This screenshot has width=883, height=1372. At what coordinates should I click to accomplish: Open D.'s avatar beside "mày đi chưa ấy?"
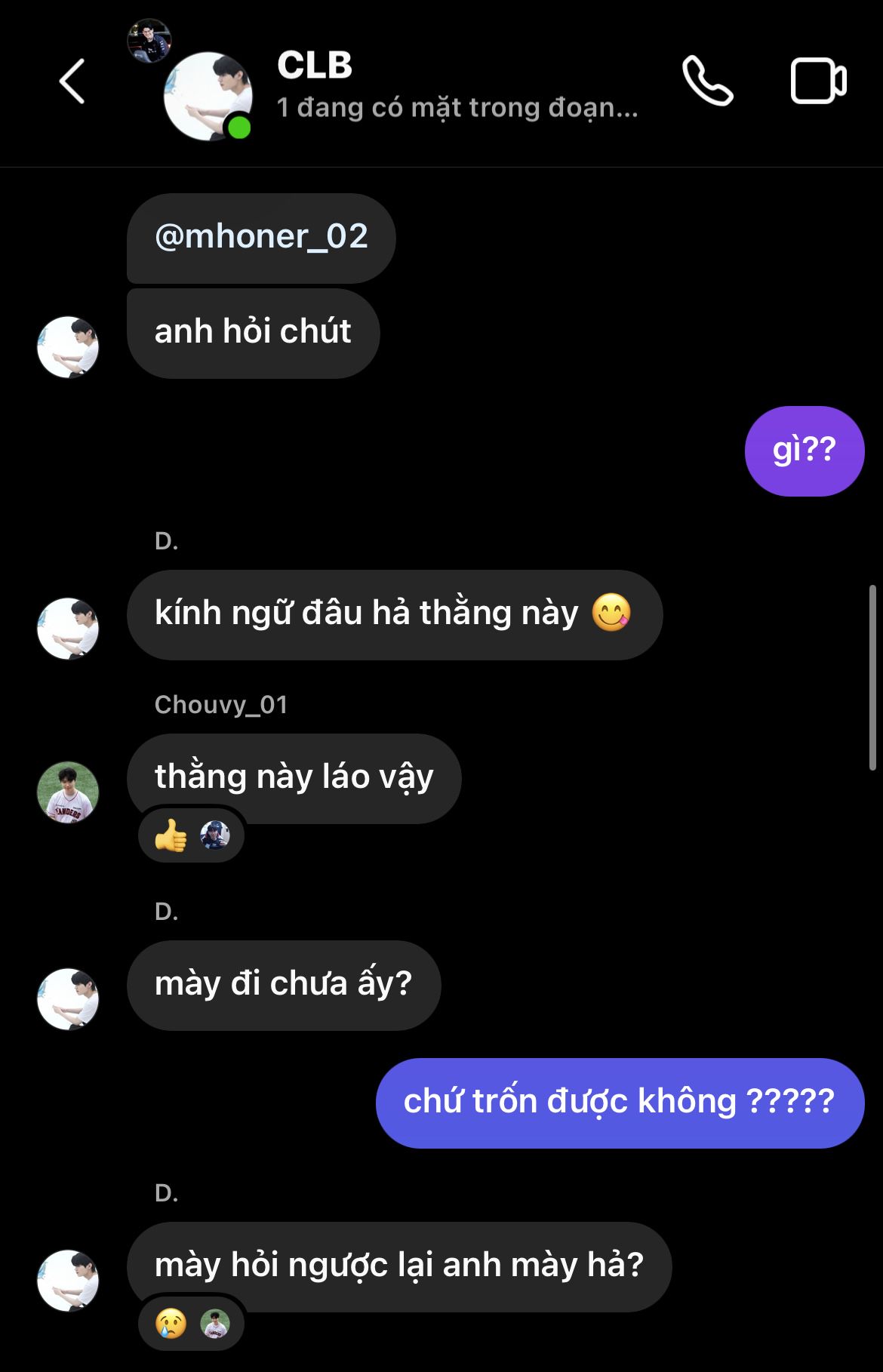click(x=68, y=998)
